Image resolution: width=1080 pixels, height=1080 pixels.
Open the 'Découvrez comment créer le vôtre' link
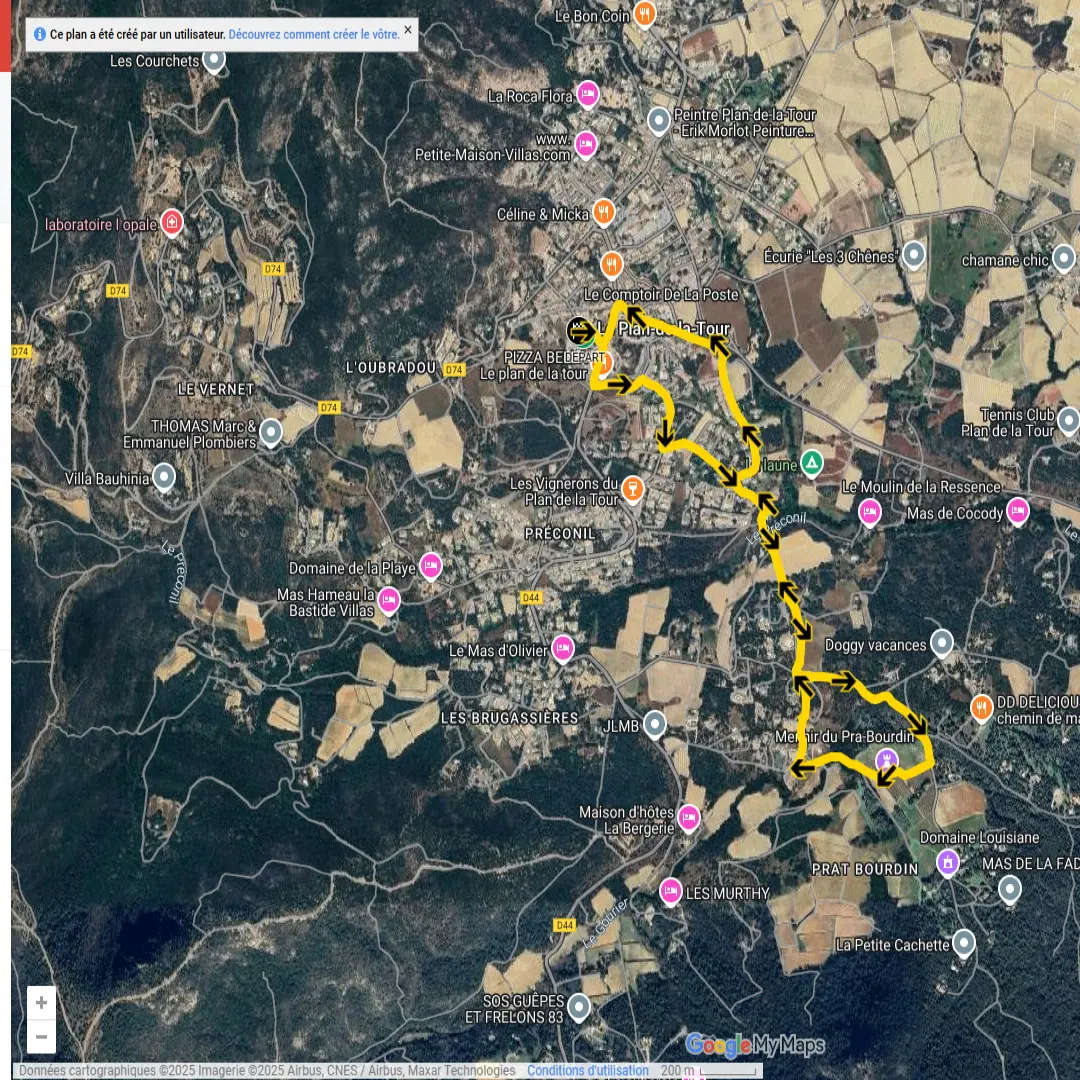pos(314,34)
